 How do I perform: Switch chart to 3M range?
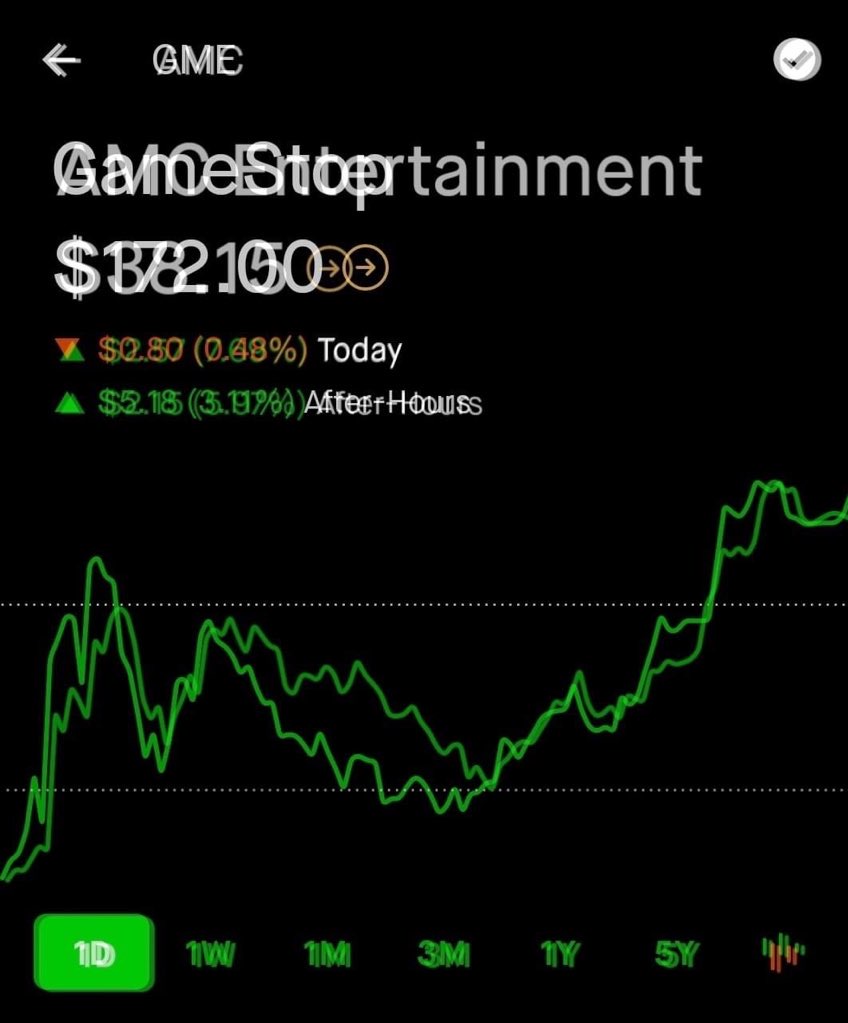pyautogui.click(x=444, y=955)
